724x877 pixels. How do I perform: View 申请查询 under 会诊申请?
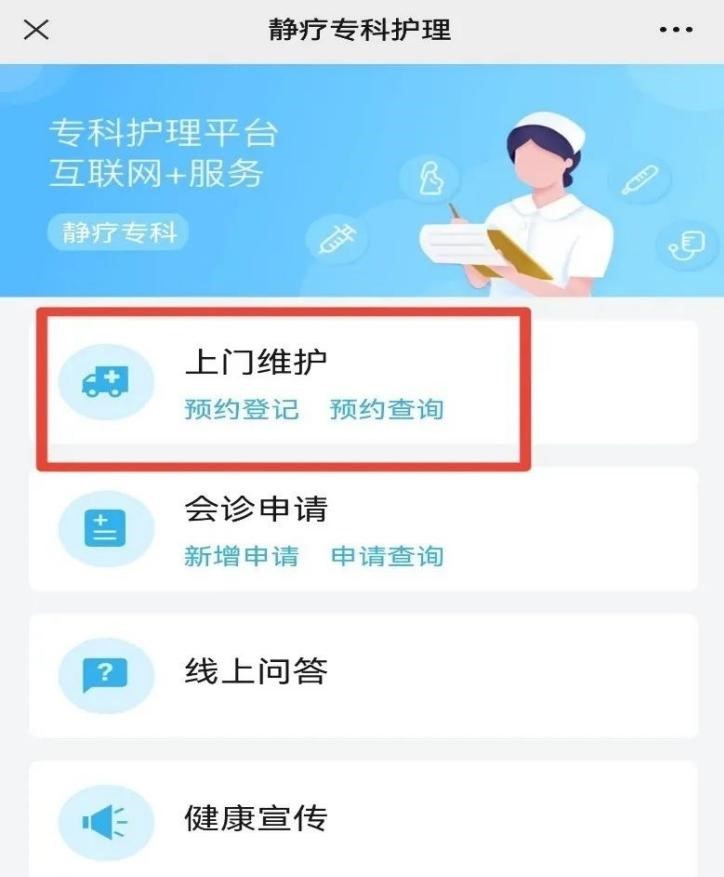(x=387, y=556)
